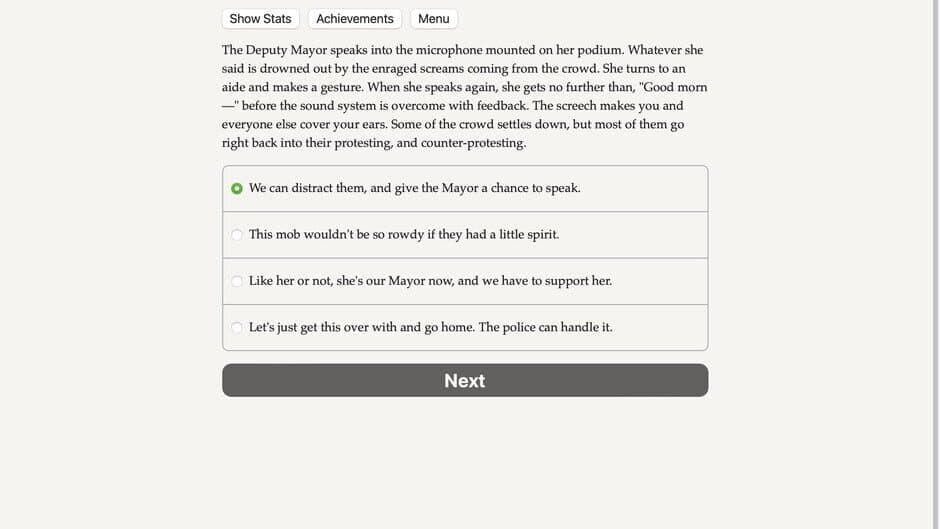The image size is (940, 529).
Task: View the Achievements list
Action: (x=354, y=19)
